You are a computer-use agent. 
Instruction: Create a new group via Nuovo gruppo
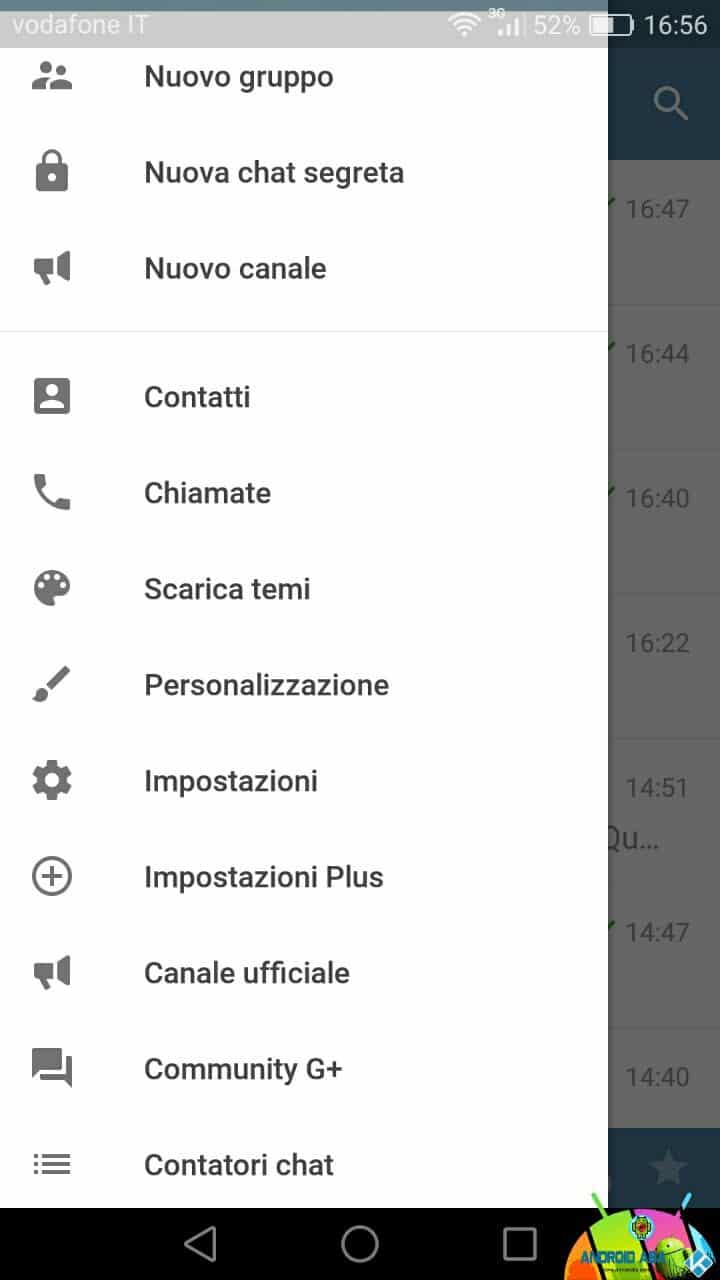click(x=304, y=77)
